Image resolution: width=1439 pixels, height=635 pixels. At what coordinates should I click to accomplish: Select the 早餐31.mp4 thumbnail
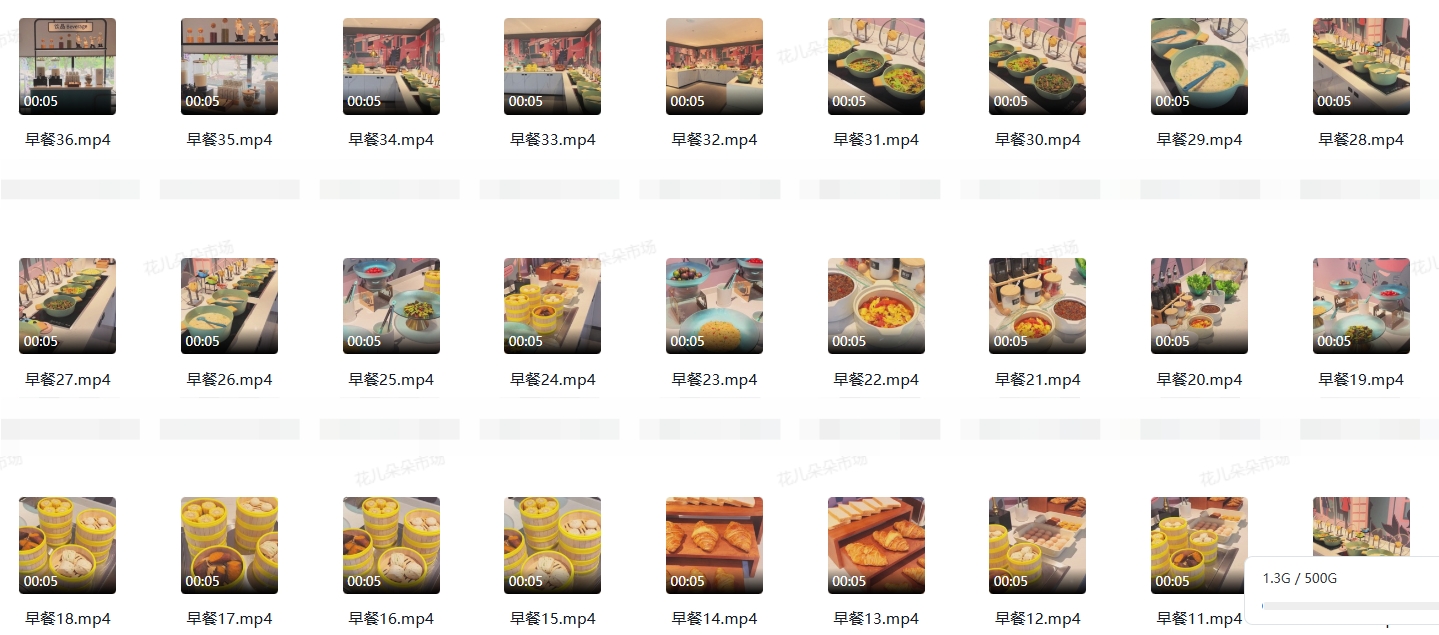pos(876,66)
